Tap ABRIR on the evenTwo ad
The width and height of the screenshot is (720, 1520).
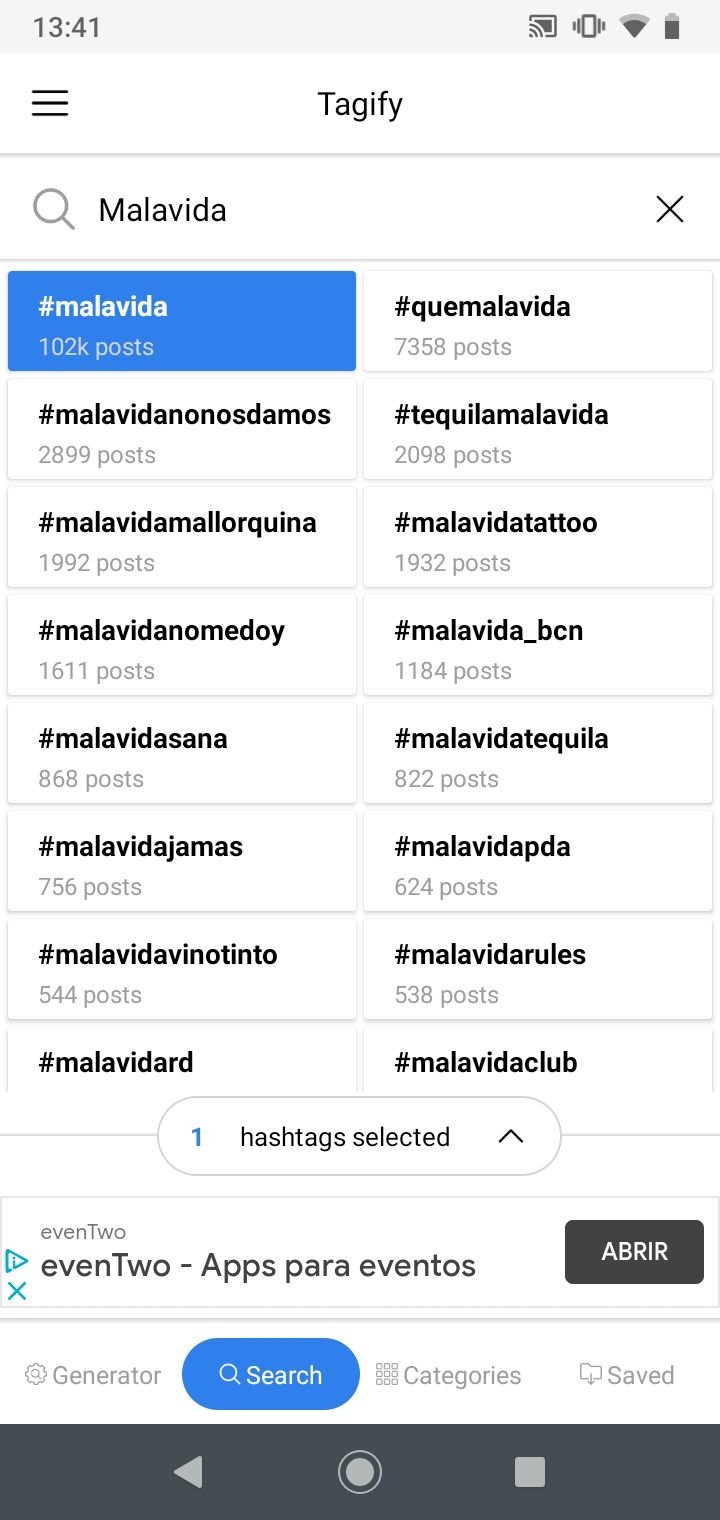coord(634,1251)
